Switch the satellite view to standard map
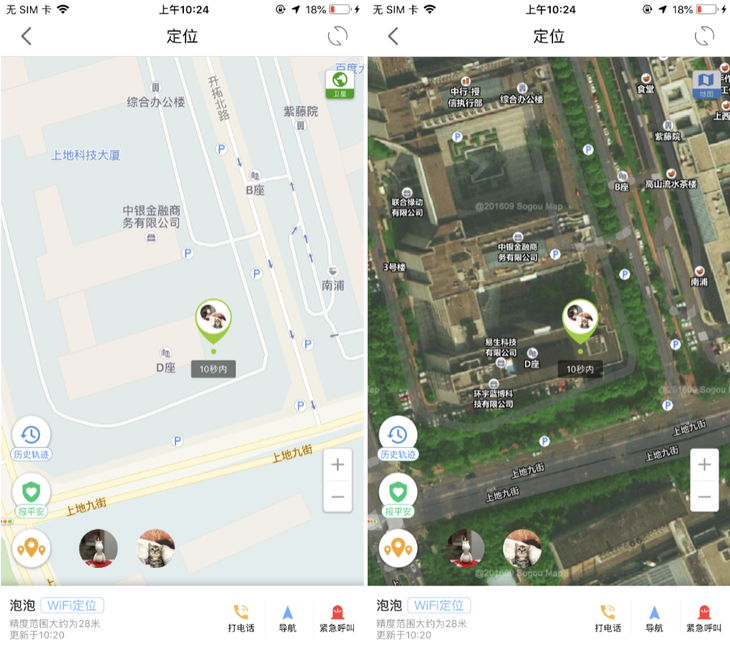Image resolution: width=730 pixels, height=645 pixels. (706, 84)
